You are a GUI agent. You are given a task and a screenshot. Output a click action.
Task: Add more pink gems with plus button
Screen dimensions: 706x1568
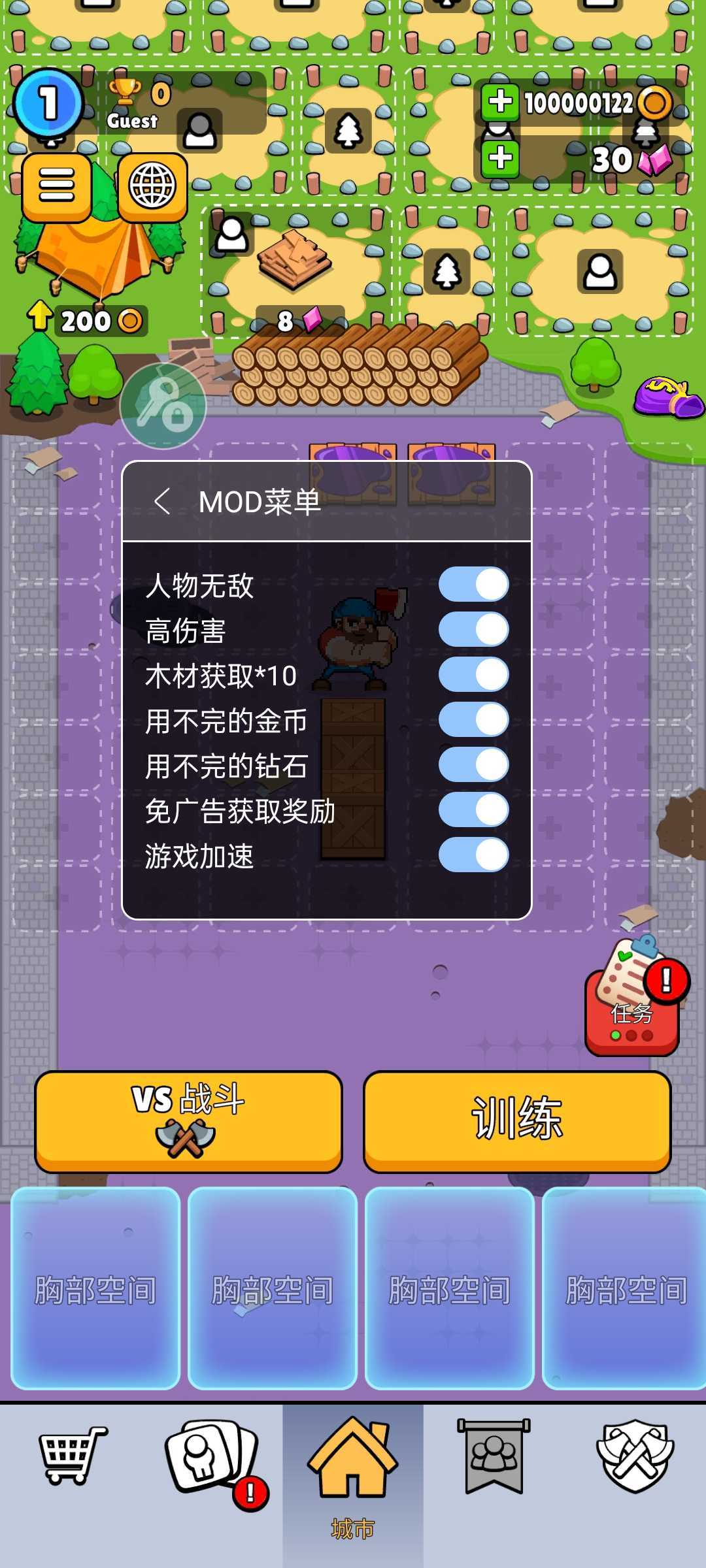coord(501,158)
